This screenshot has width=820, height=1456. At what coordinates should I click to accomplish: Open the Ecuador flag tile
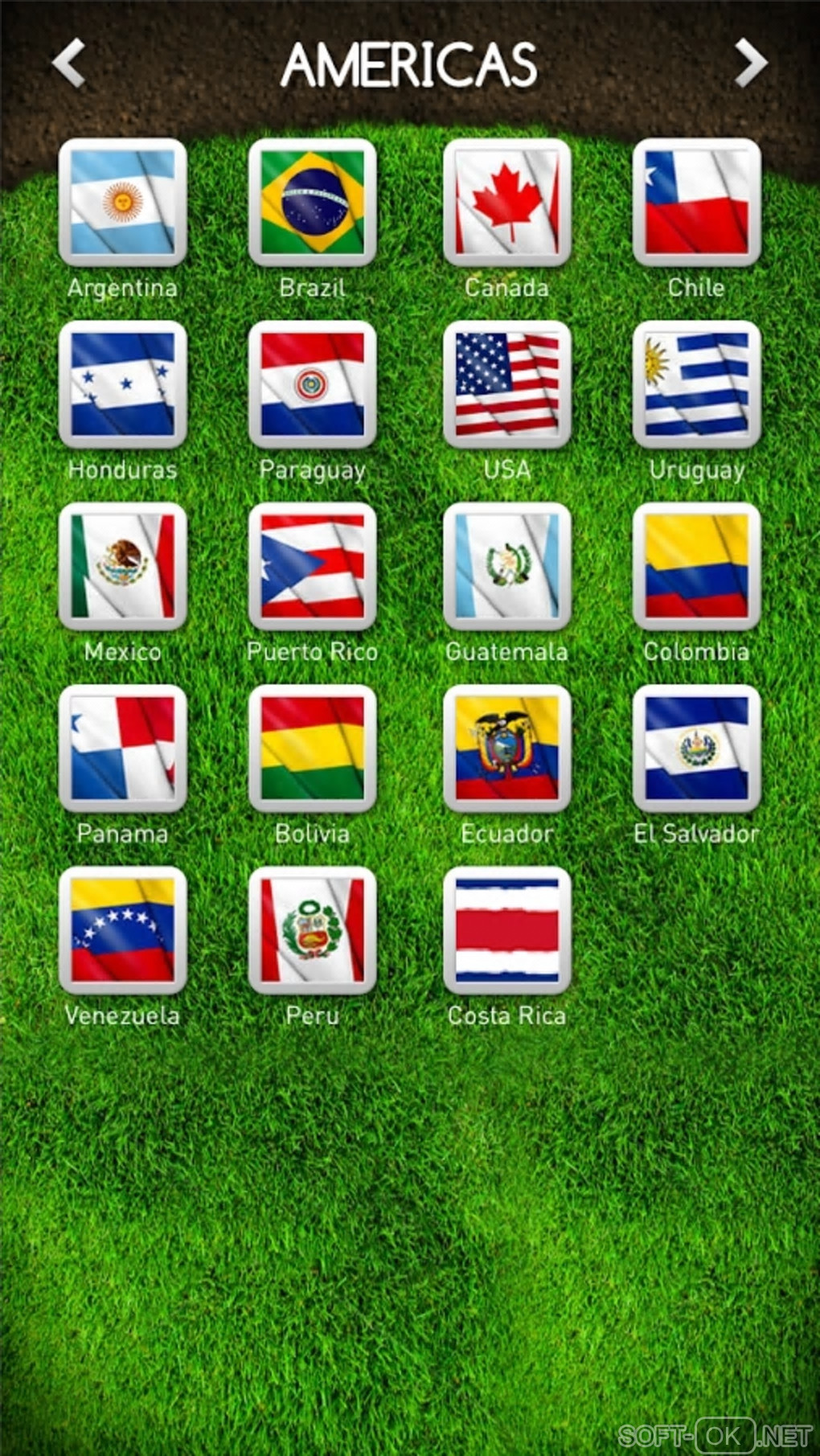point(507,749)
